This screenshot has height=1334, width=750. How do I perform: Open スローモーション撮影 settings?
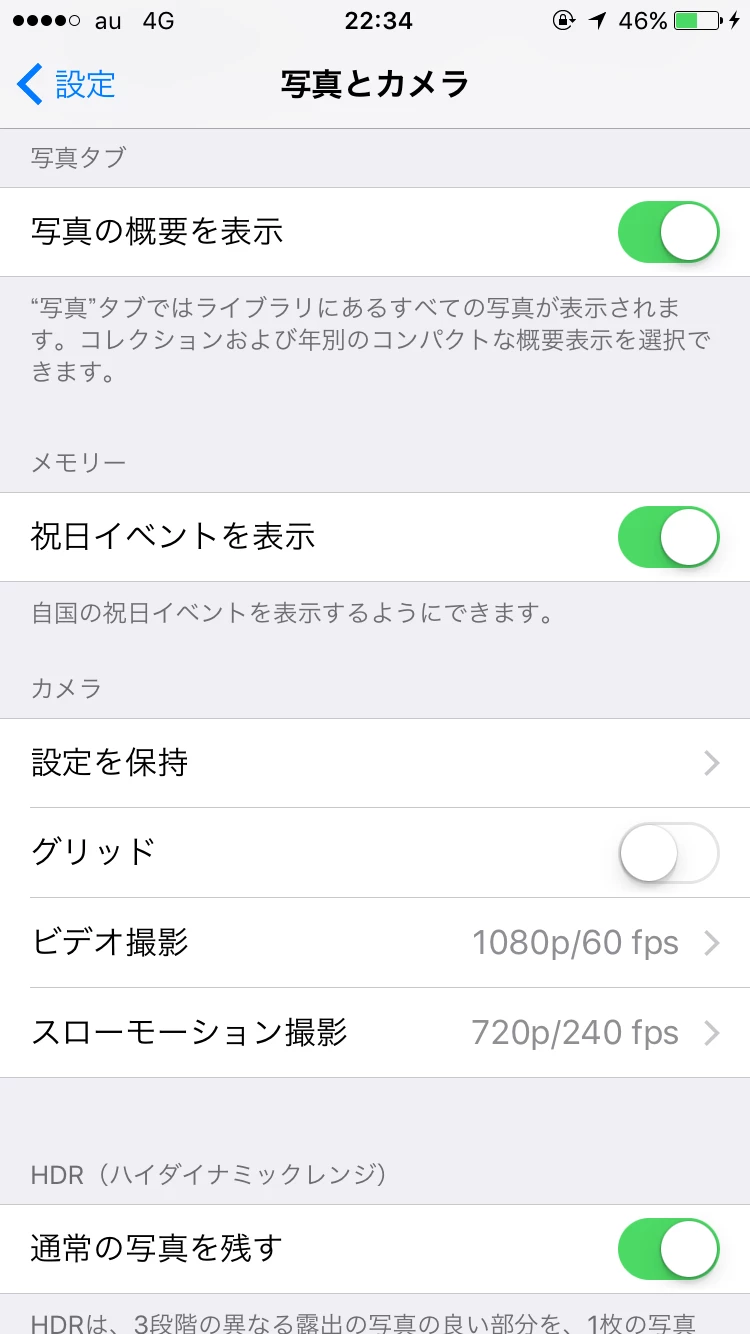coord(375,1033)
